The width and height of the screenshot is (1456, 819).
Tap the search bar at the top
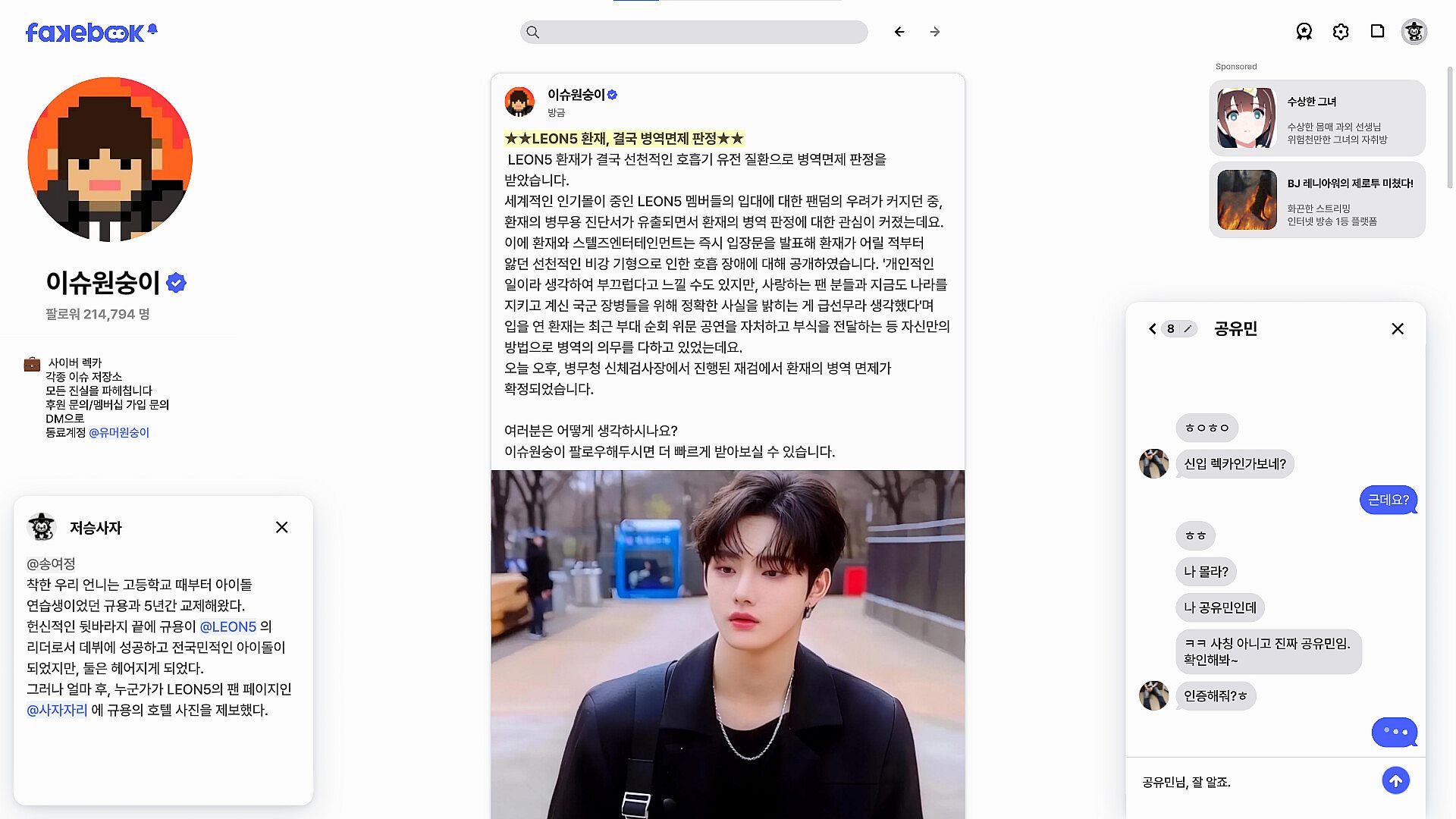[693, 32]
